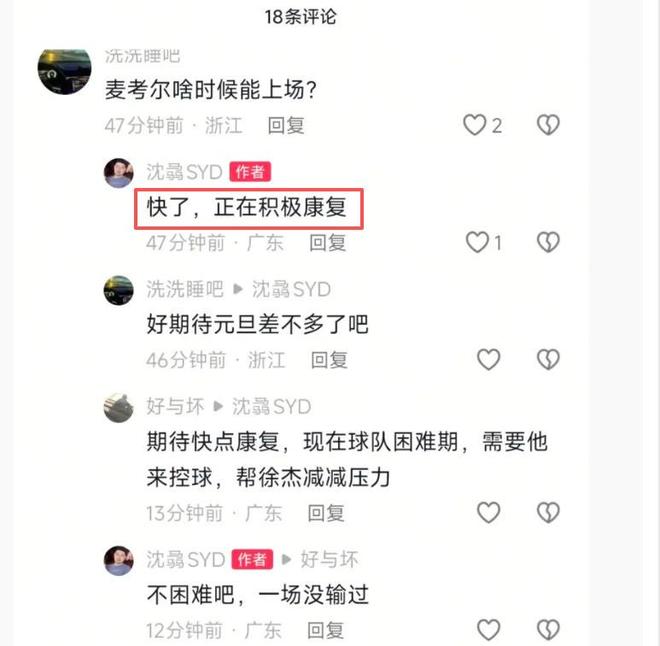The height and width of the screenshot is (646, 660).
Task: Like the comment 麦考尔啥时候能上场
Action: (474, 125)
